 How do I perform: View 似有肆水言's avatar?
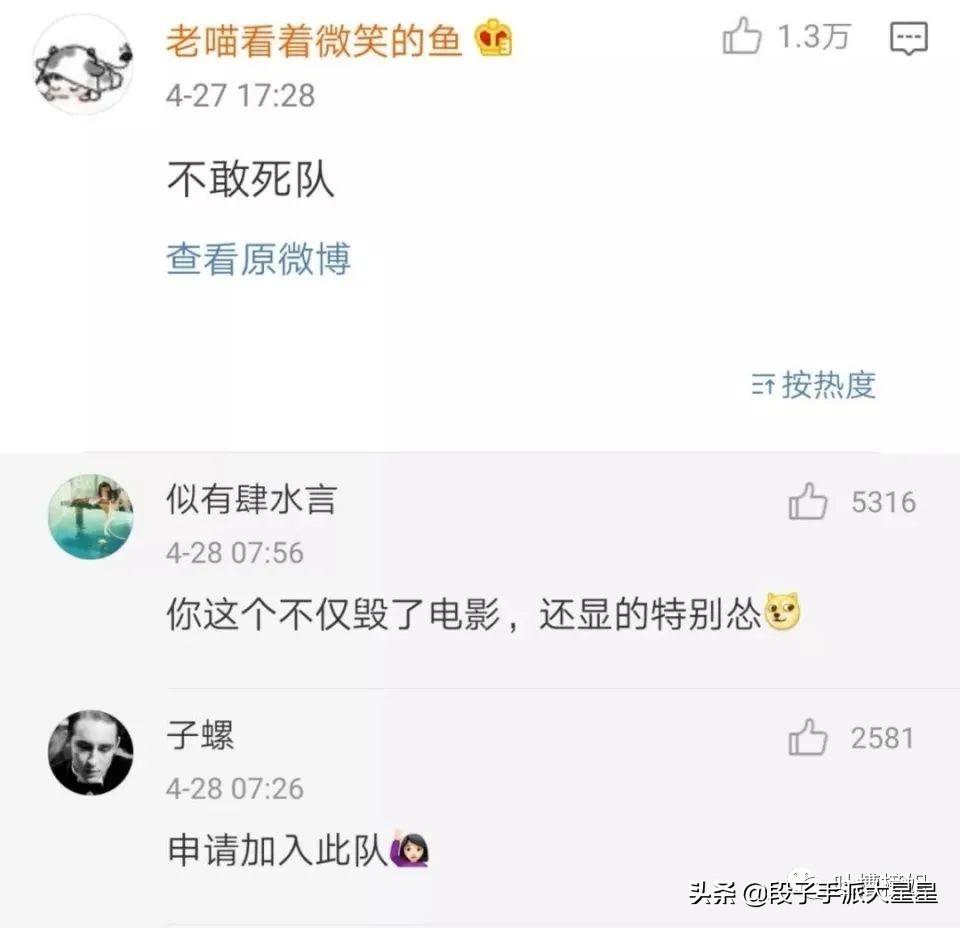(91, 516)
